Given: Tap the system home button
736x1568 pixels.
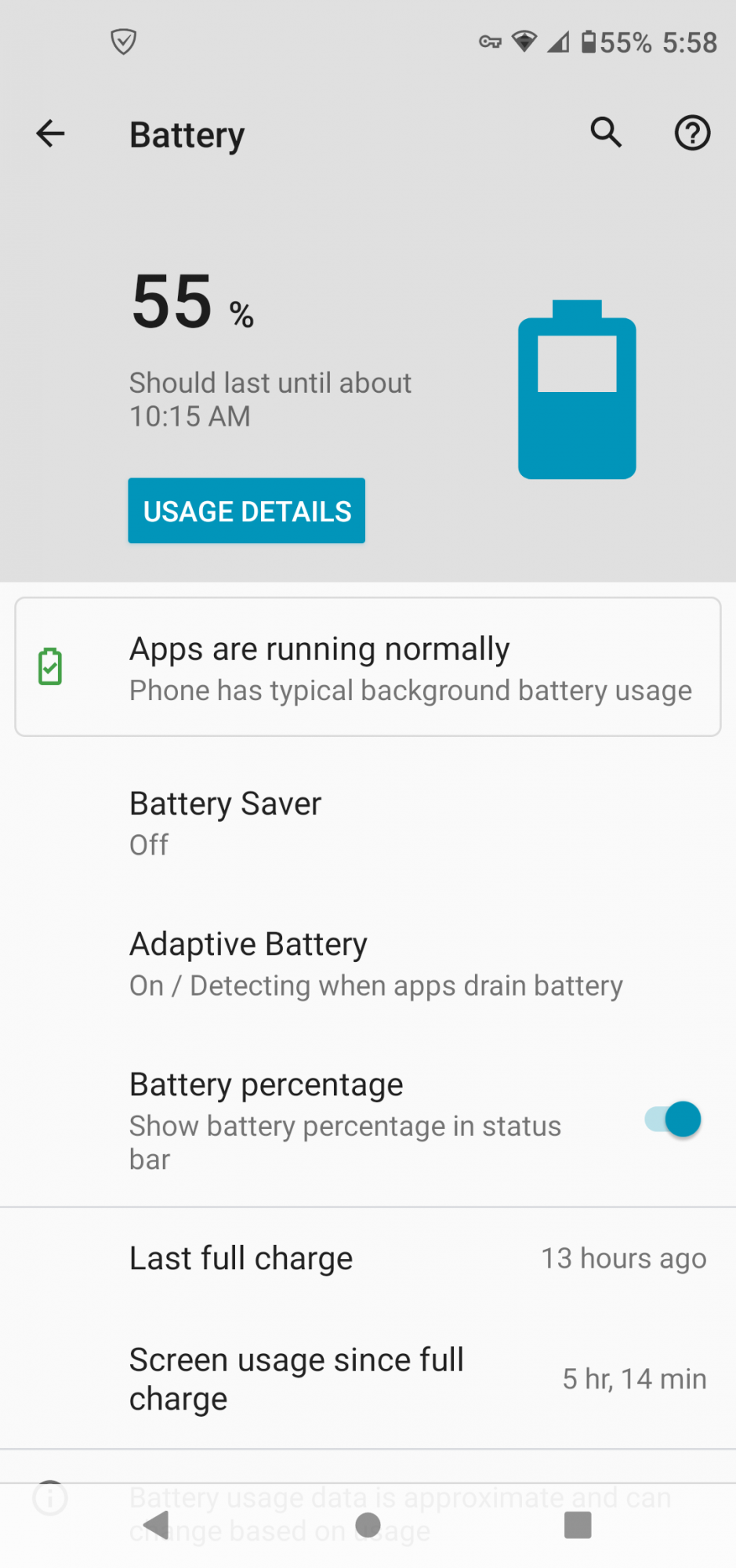Looking at the screenshot, I should tap(368, 1525).
